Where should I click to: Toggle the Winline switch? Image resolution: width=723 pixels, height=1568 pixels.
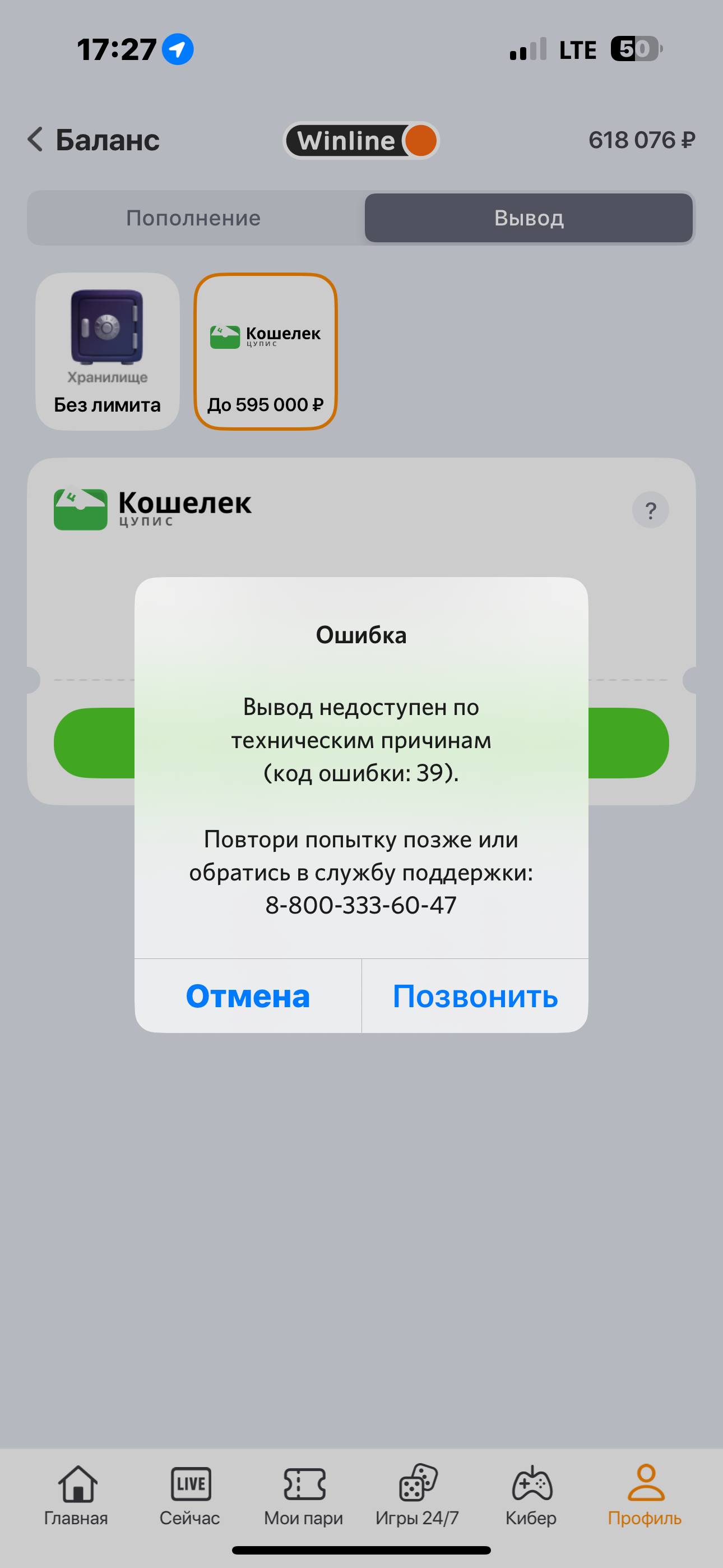pyautogui.click(x=361, y=141)
